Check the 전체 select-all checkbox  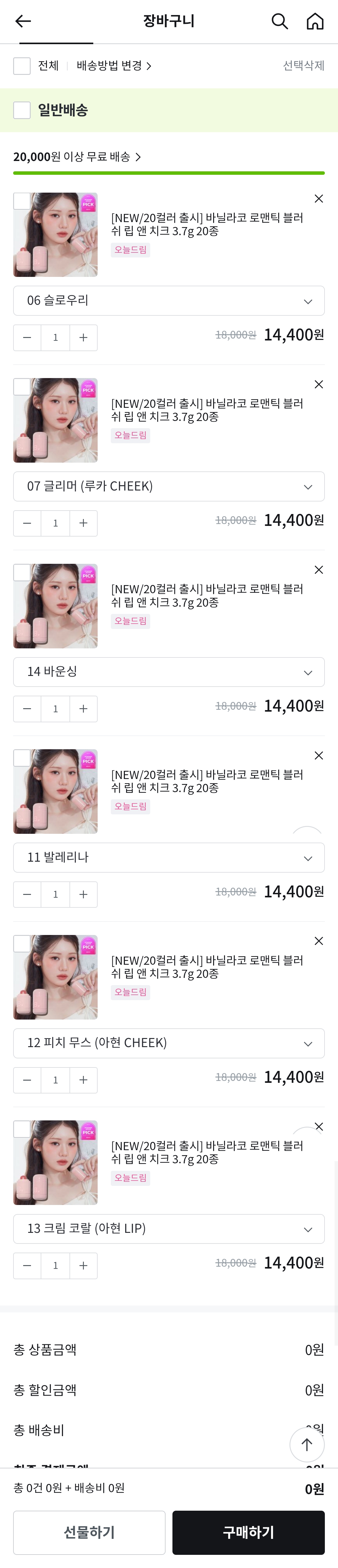pos(22,66)
